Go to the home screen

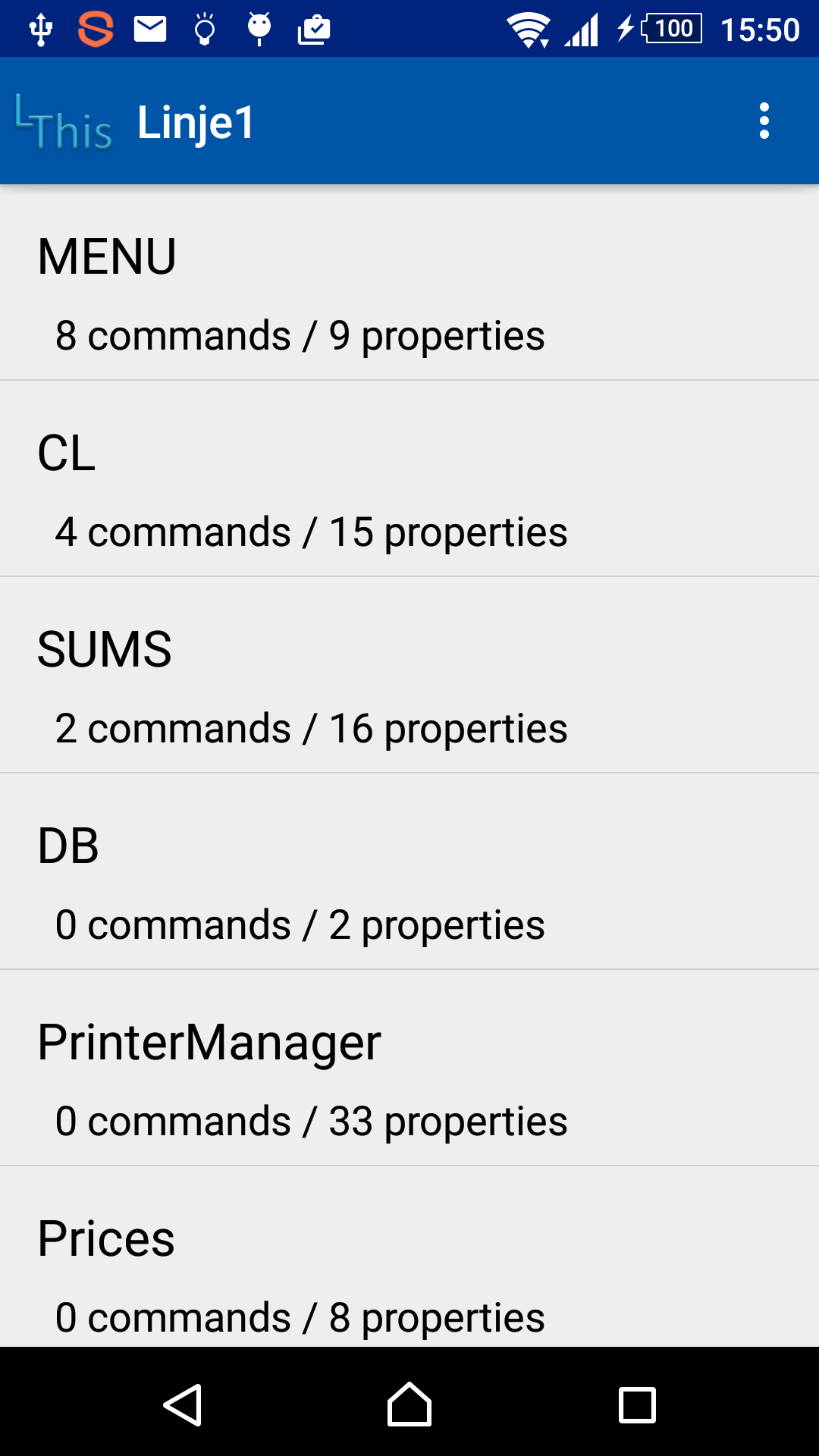click(x=409, y=1404)
